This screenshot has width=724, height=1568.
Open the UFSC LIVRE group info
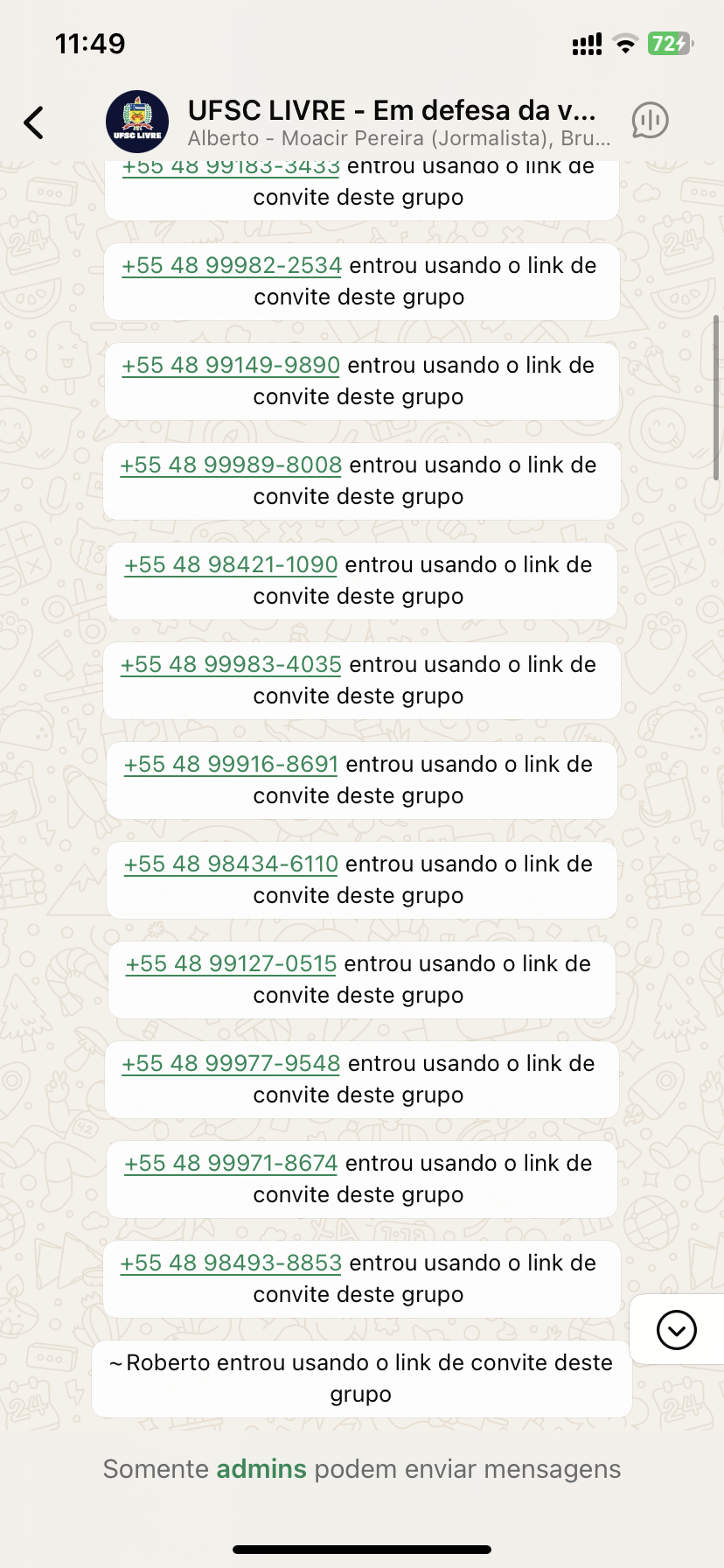click(x=392, y=122)
